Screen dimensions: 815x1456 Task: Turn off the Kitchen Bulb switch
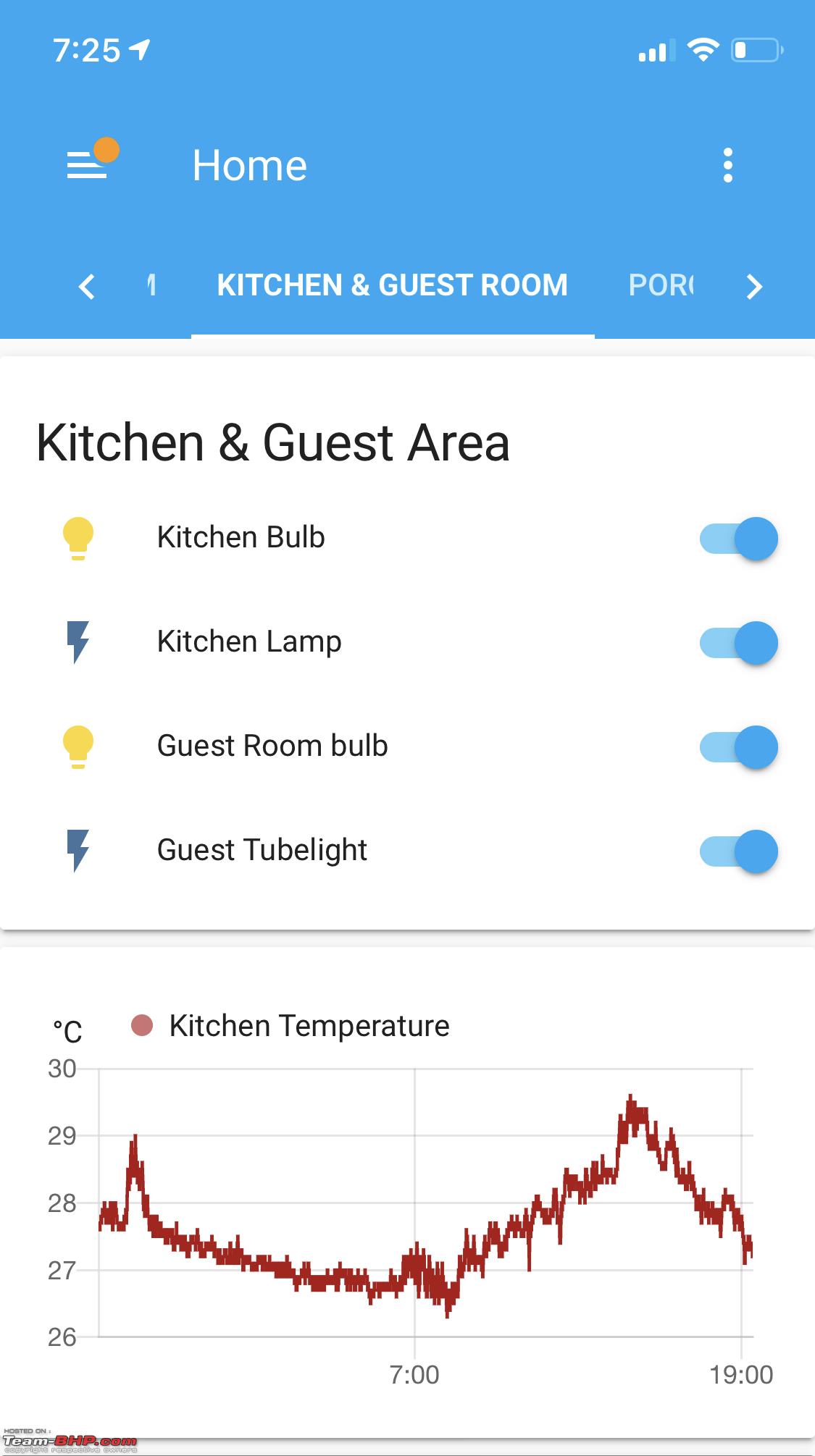(739, 539)
